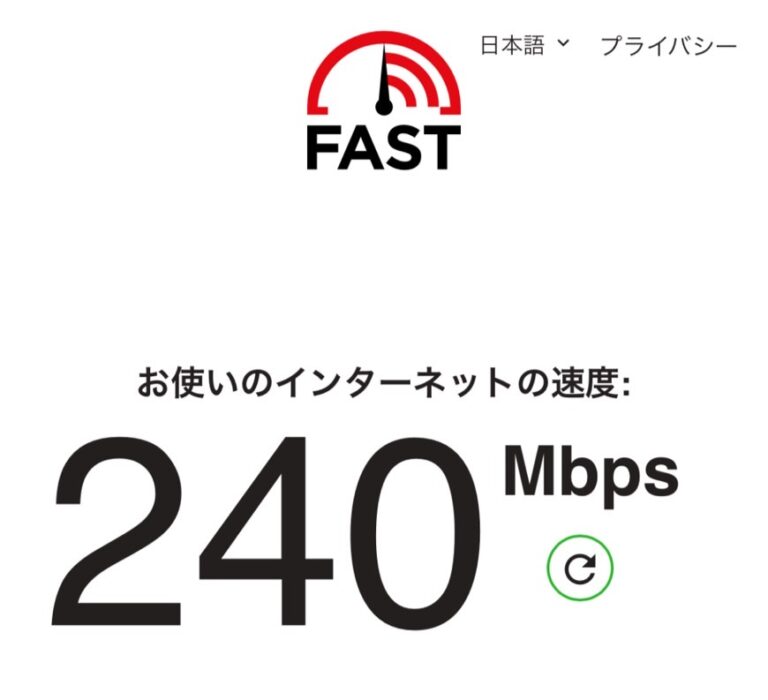Open the 日本語 language dropdown
The width and height of the screenshot is (768, 700).
[523, 45]
